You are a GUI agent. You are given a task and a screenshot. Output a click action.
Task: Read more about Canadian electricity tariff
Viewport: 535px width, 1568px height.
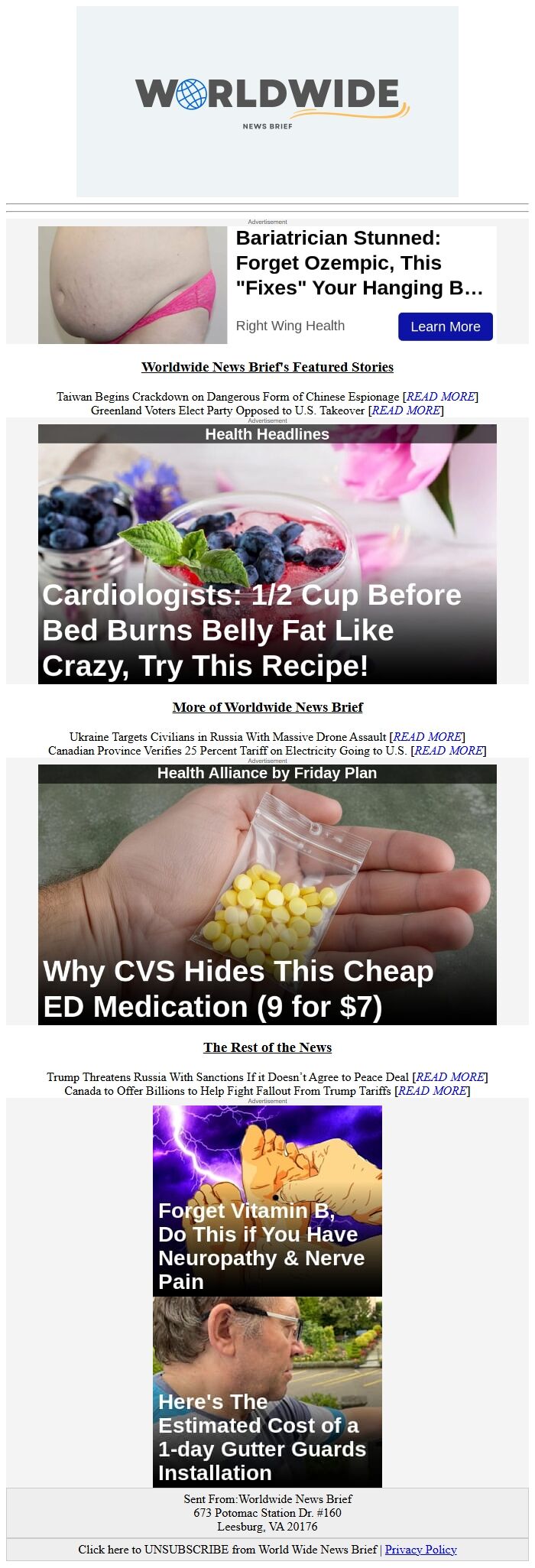click(449, 751)
